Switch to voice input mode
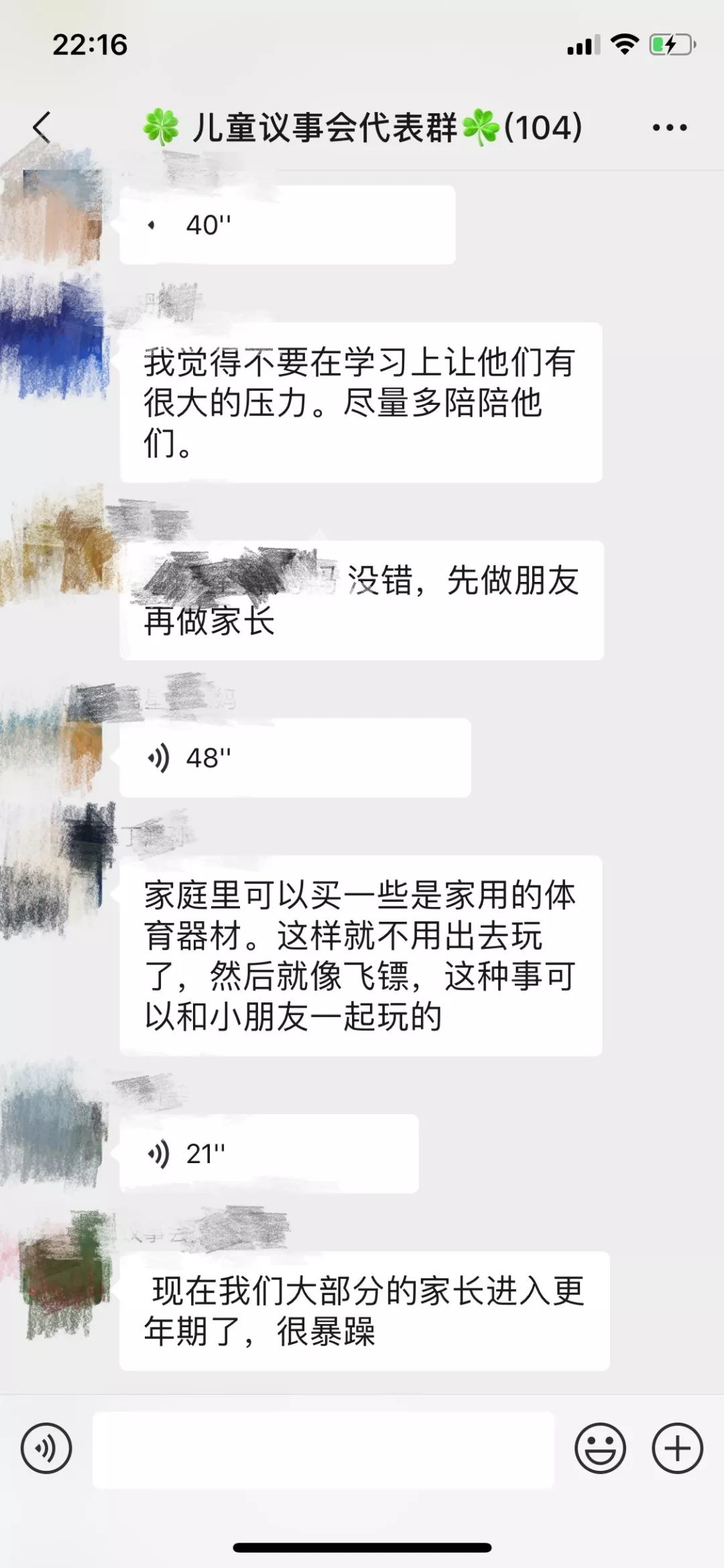Viewport: 724px width, 1568px height. tap(46, 1448)
